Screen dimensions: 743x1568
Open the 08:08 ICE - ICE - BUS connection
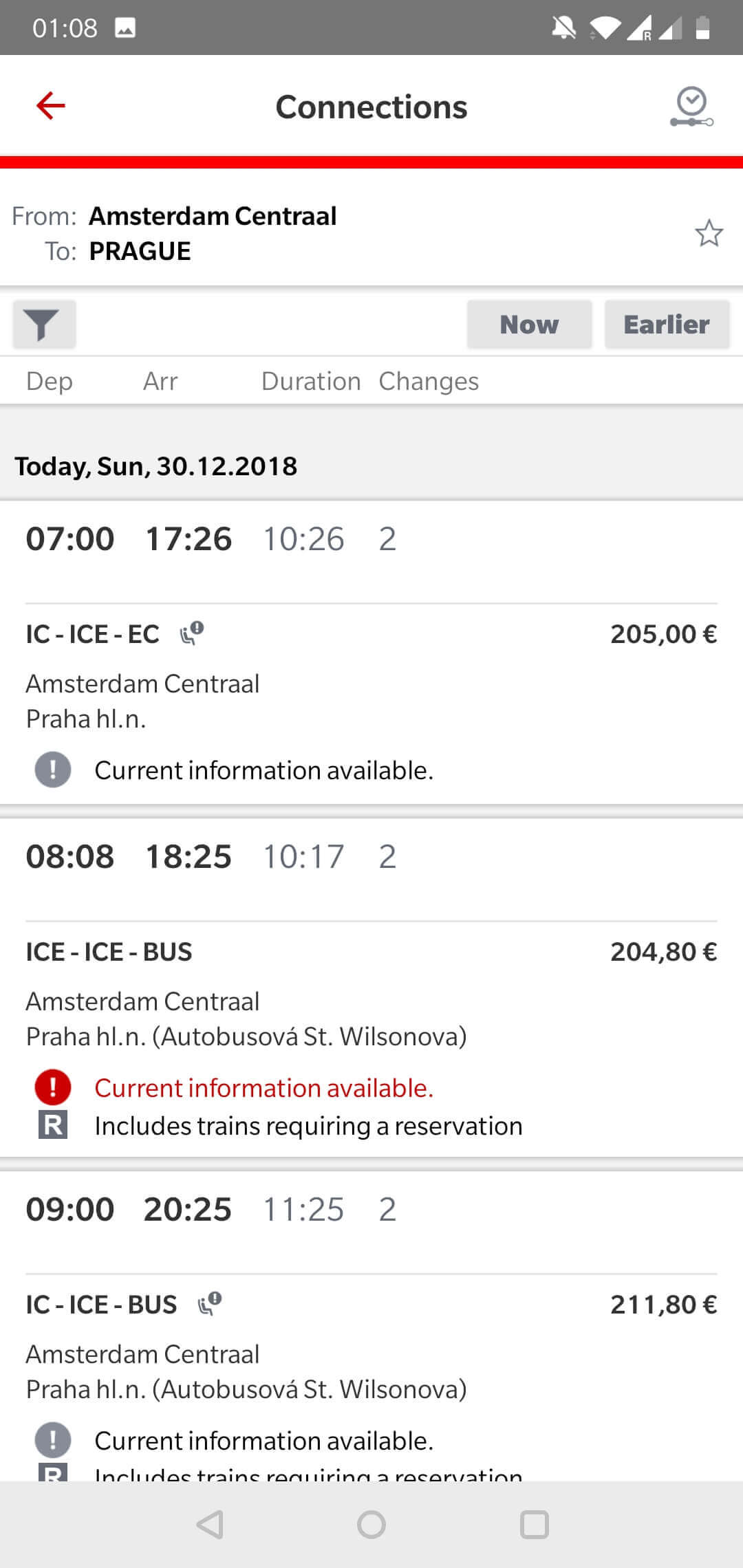coord(371,988)
